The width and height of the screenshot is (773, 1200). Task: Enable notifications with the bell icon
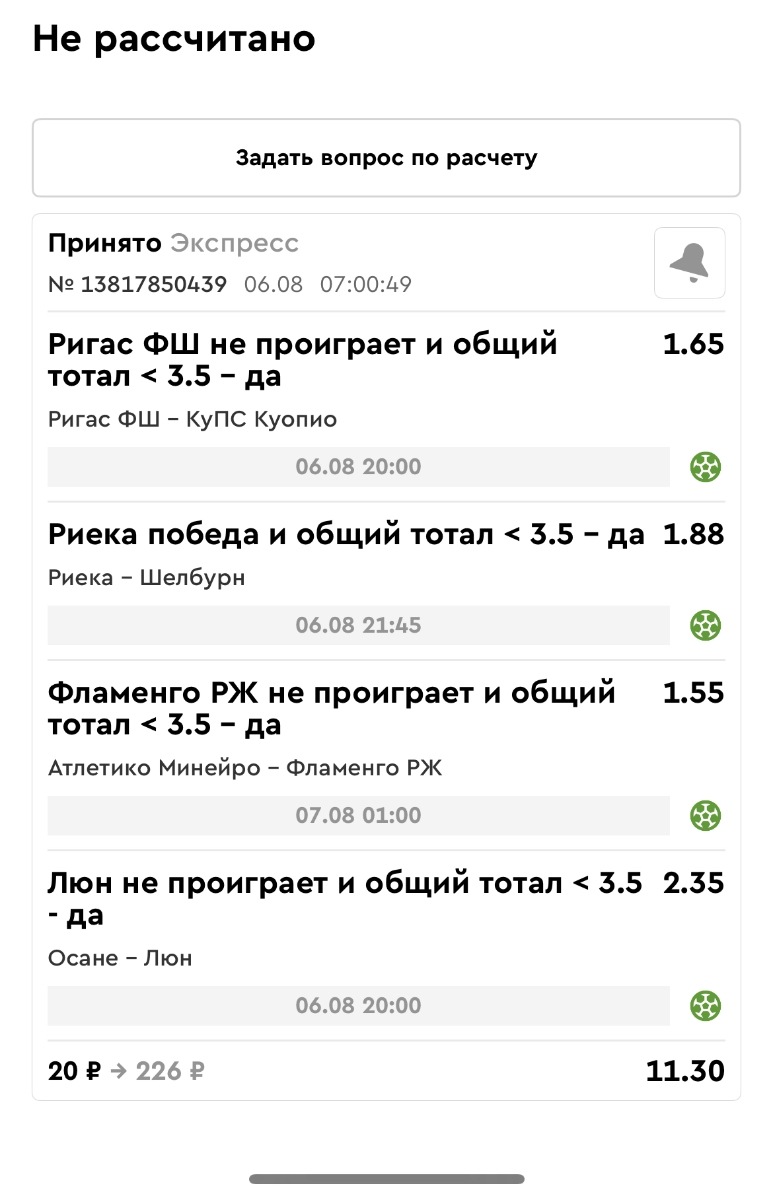tap(689, 263)
